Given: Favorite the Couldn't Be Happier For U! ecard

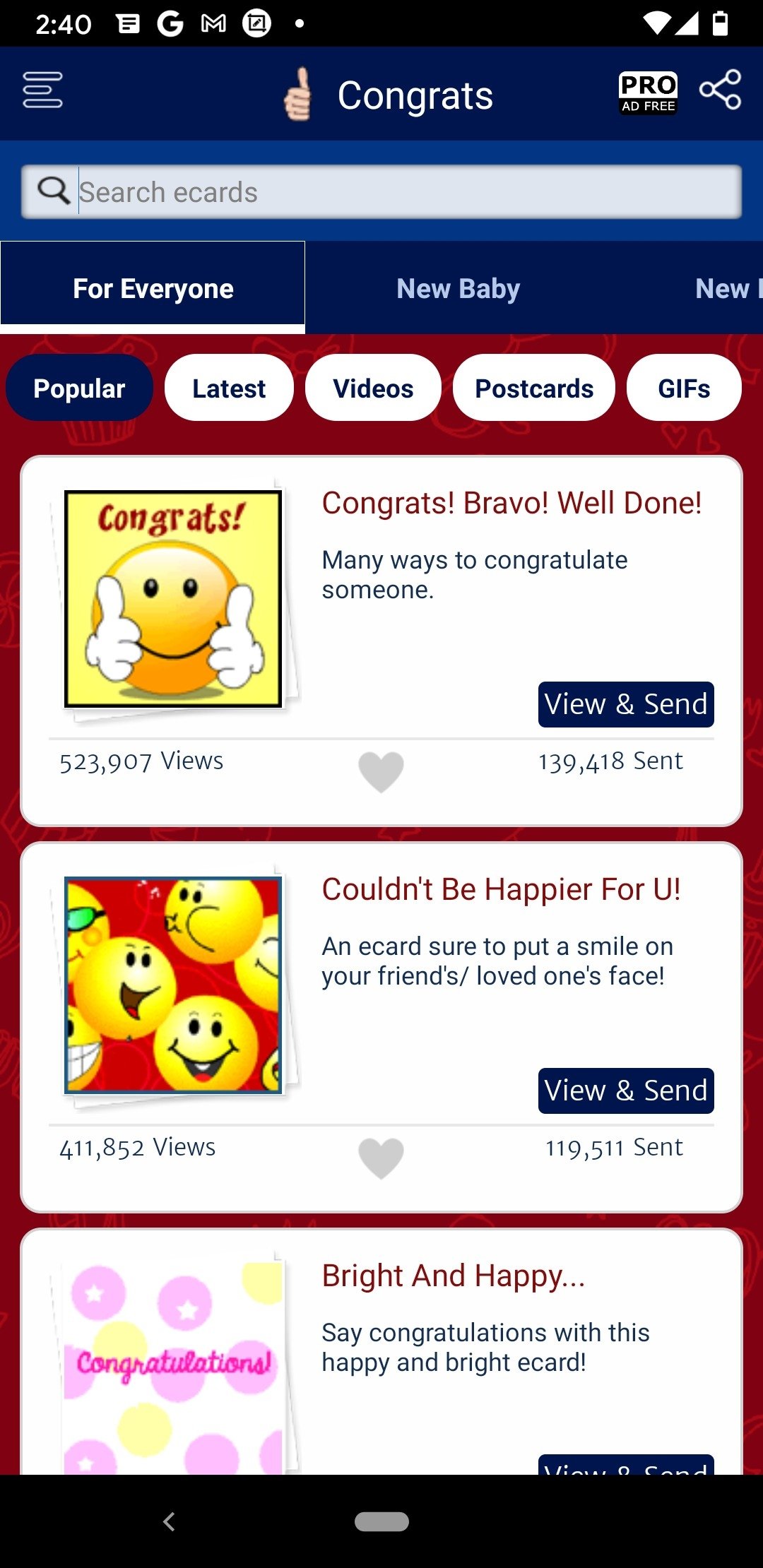Looking at the screenshot, I should [x=381, y=1158].
